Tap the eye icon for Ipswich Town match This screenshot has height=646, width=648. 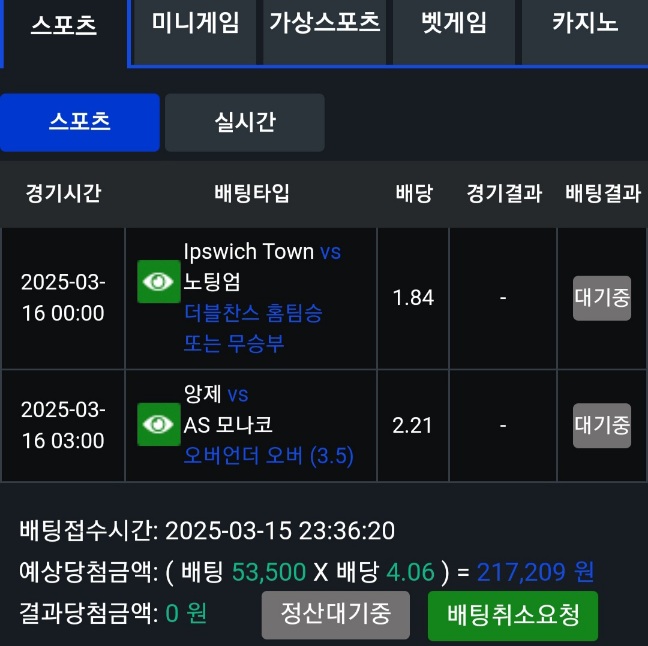(157, 282)
